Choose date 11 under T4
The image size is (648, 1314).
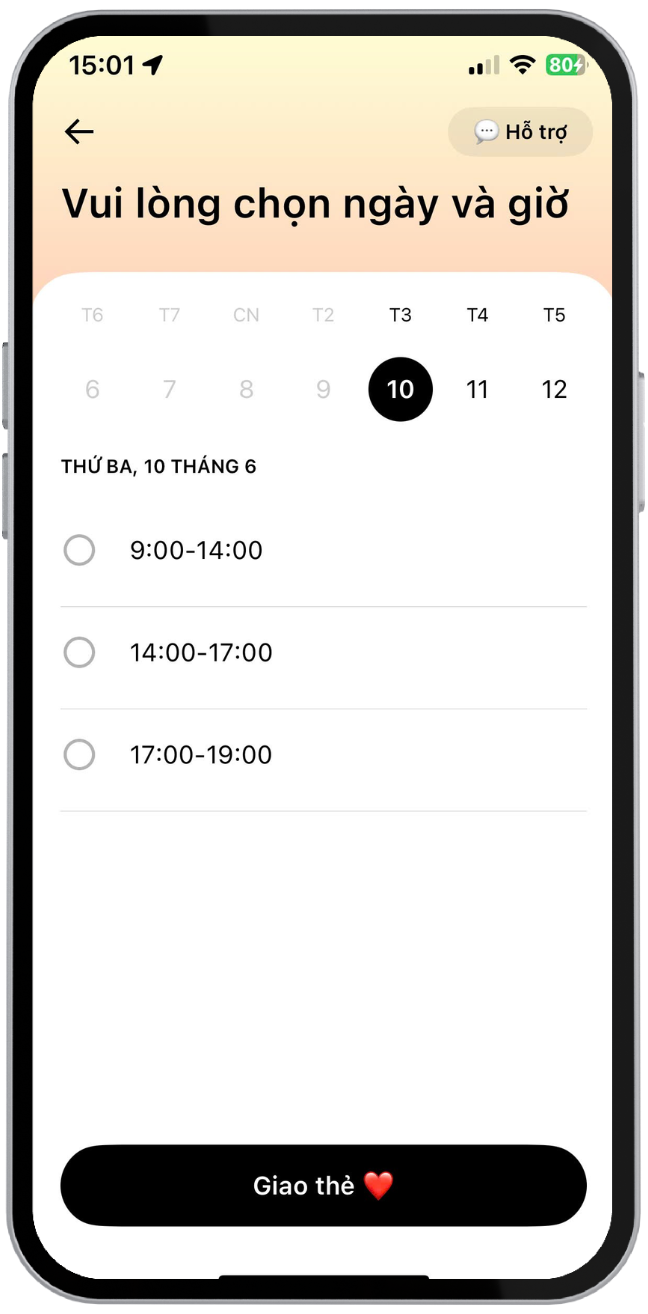[x=477, y=389]
